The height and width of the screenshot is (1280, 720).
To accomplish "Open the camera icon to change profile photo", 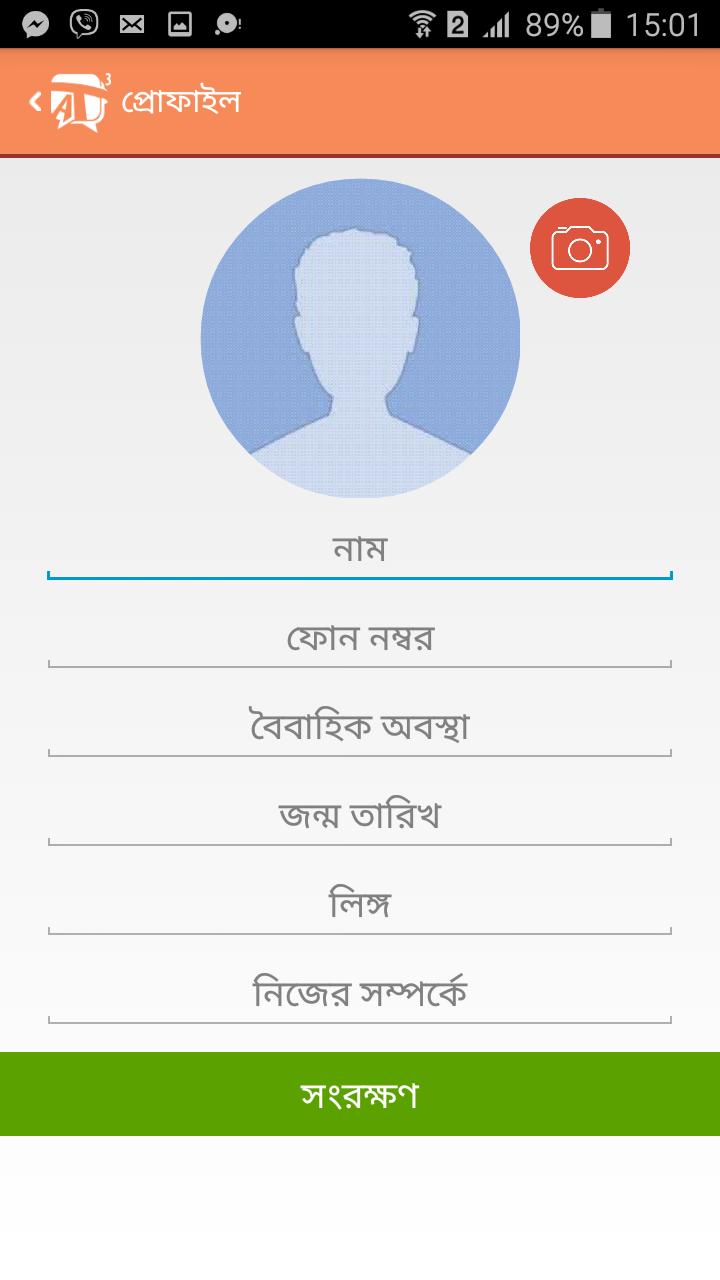I will (580, 247).
